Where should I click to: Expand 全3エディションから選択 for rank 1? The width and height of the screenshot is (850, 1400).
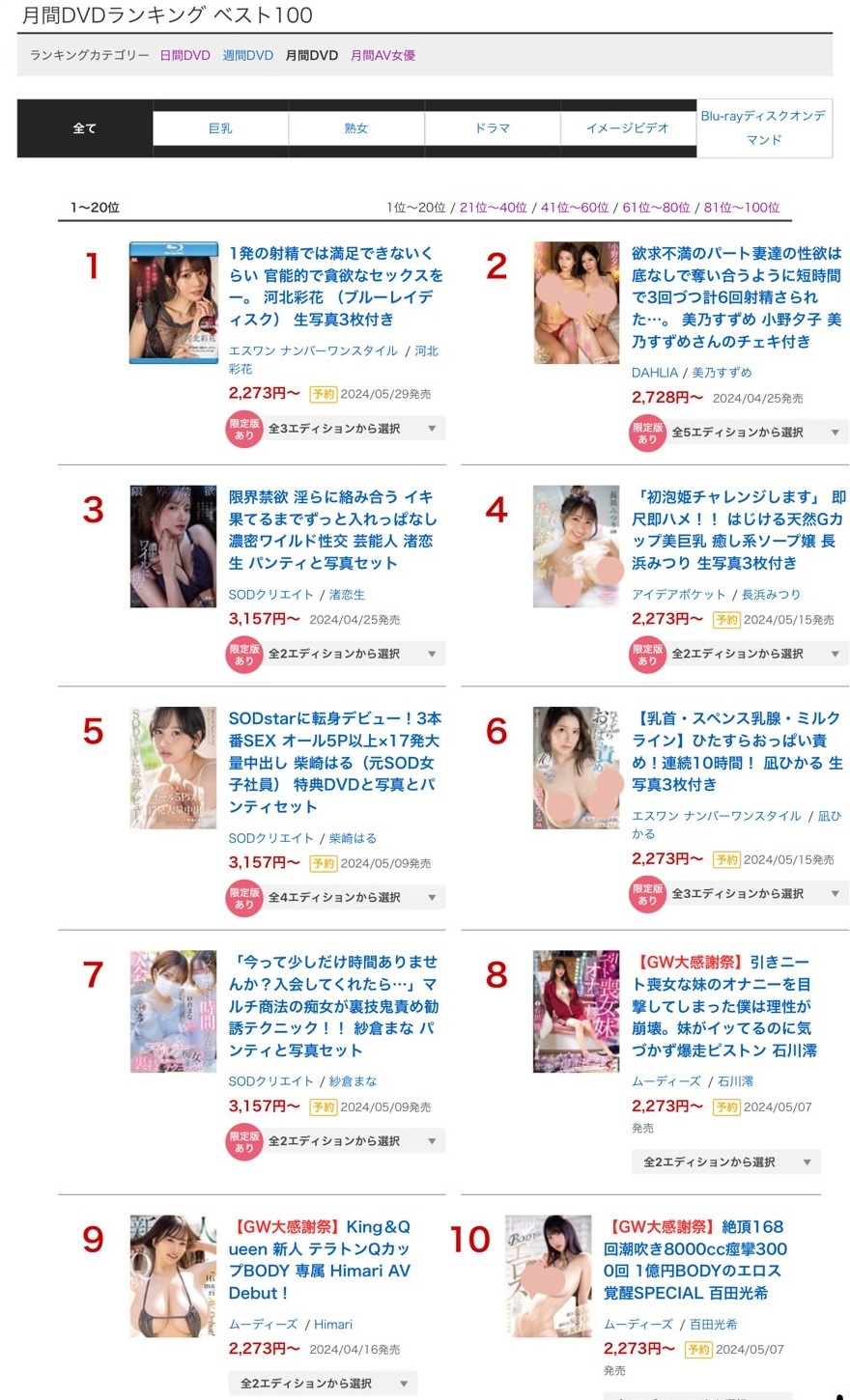point(353,429)
